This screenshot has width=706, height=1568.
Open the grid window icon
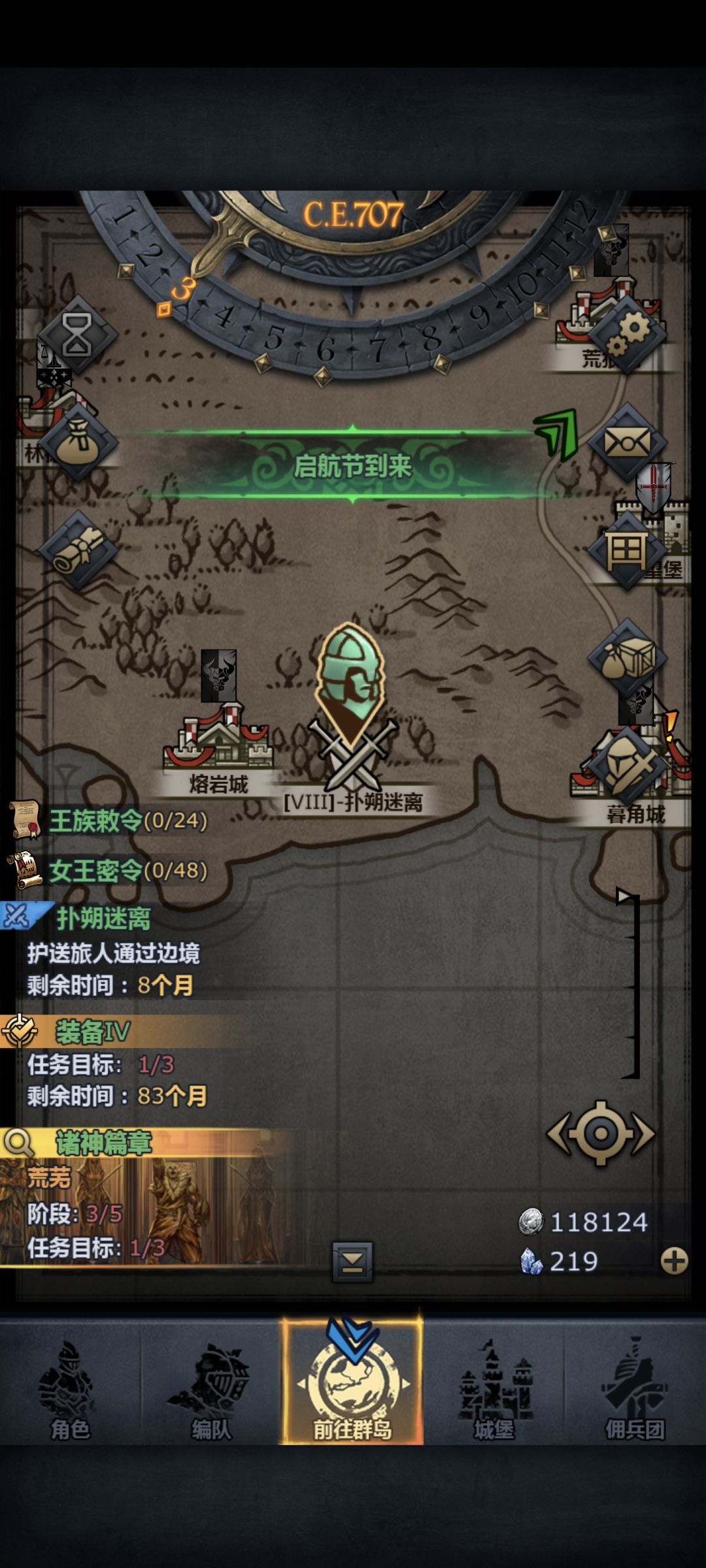627,551
